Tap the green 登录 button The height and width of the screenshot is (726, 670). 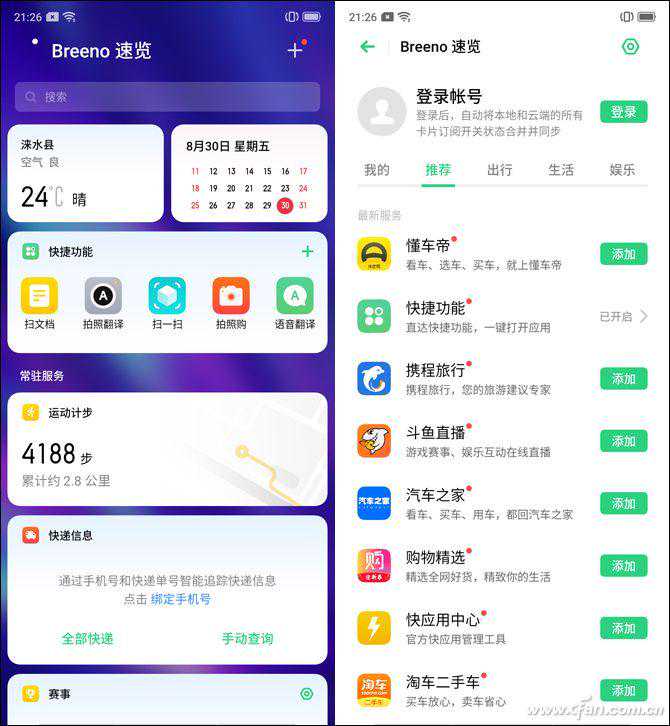(623, 112)
